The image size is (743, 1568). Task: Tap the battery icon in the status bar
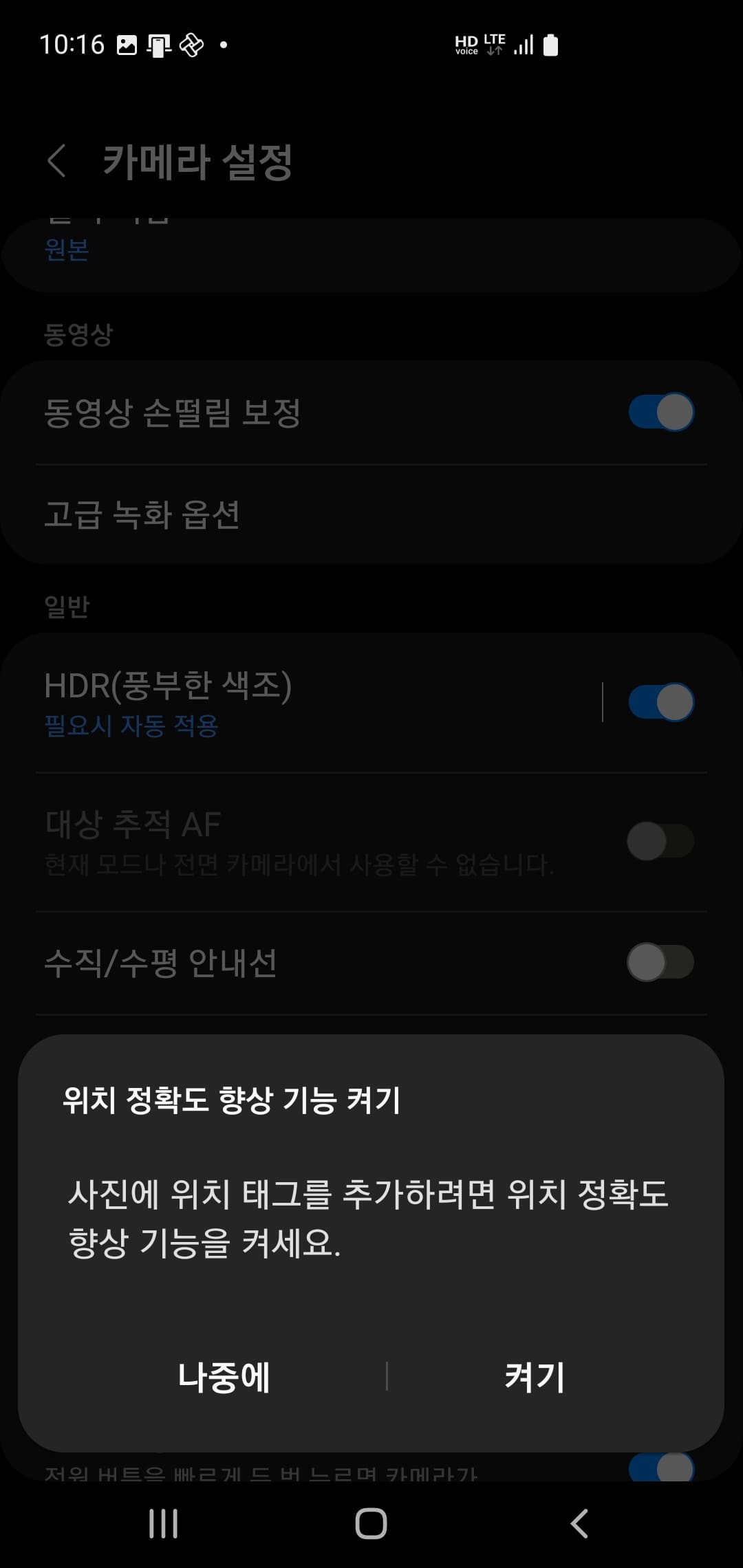tap(550, 44)
